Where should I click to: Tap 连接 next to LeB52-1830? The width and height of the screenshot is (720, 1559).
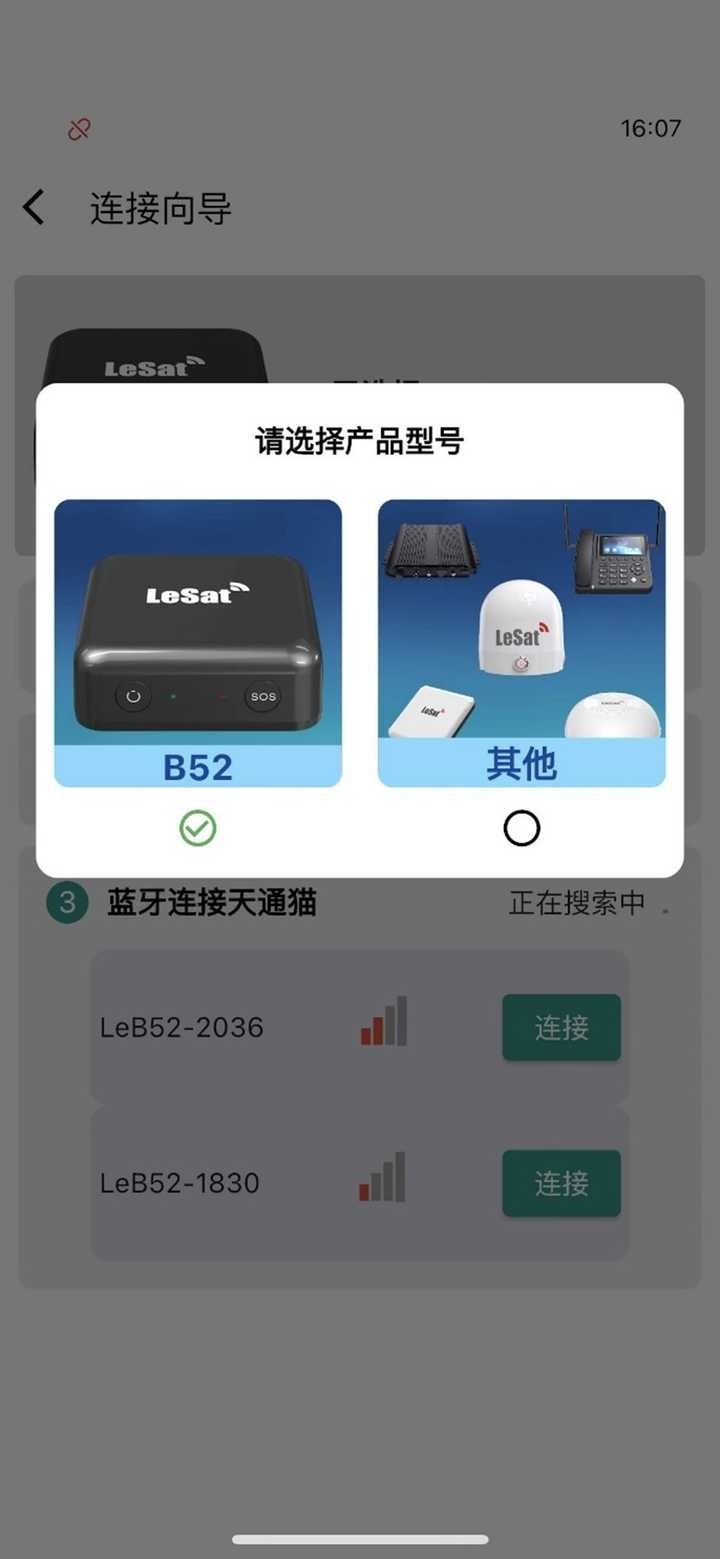point(561,1183)
